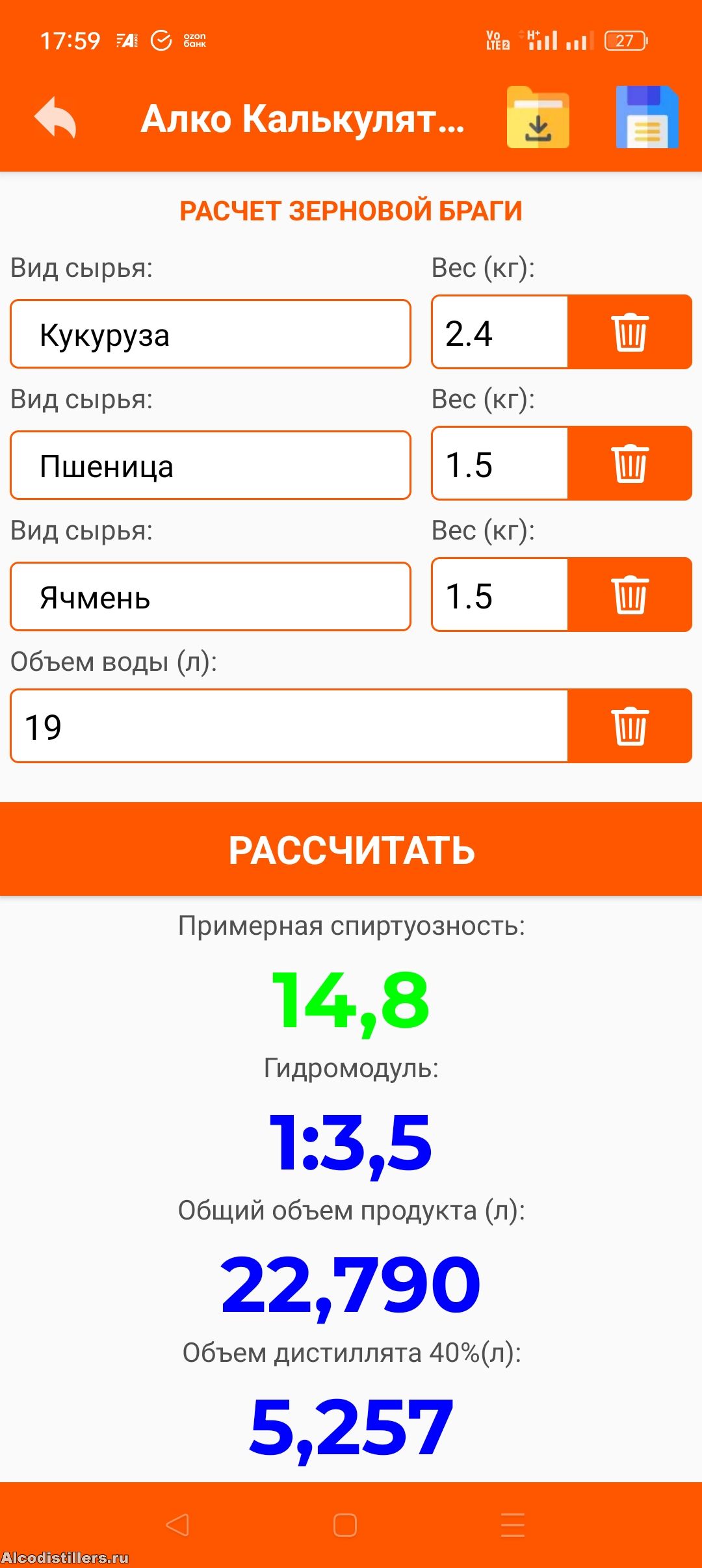This screenshot has height=1568, width=702.
Task: Open the raw material dropdown showing Ячмень
Action: point(211,597)
